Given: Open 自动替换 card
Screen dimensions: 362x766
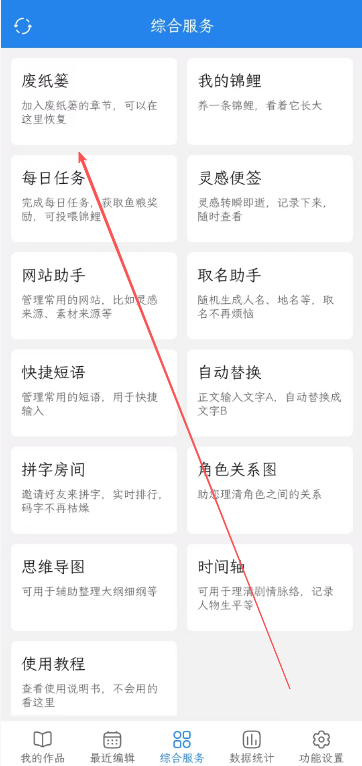Looking at the screenshot, I should (270, 393).
